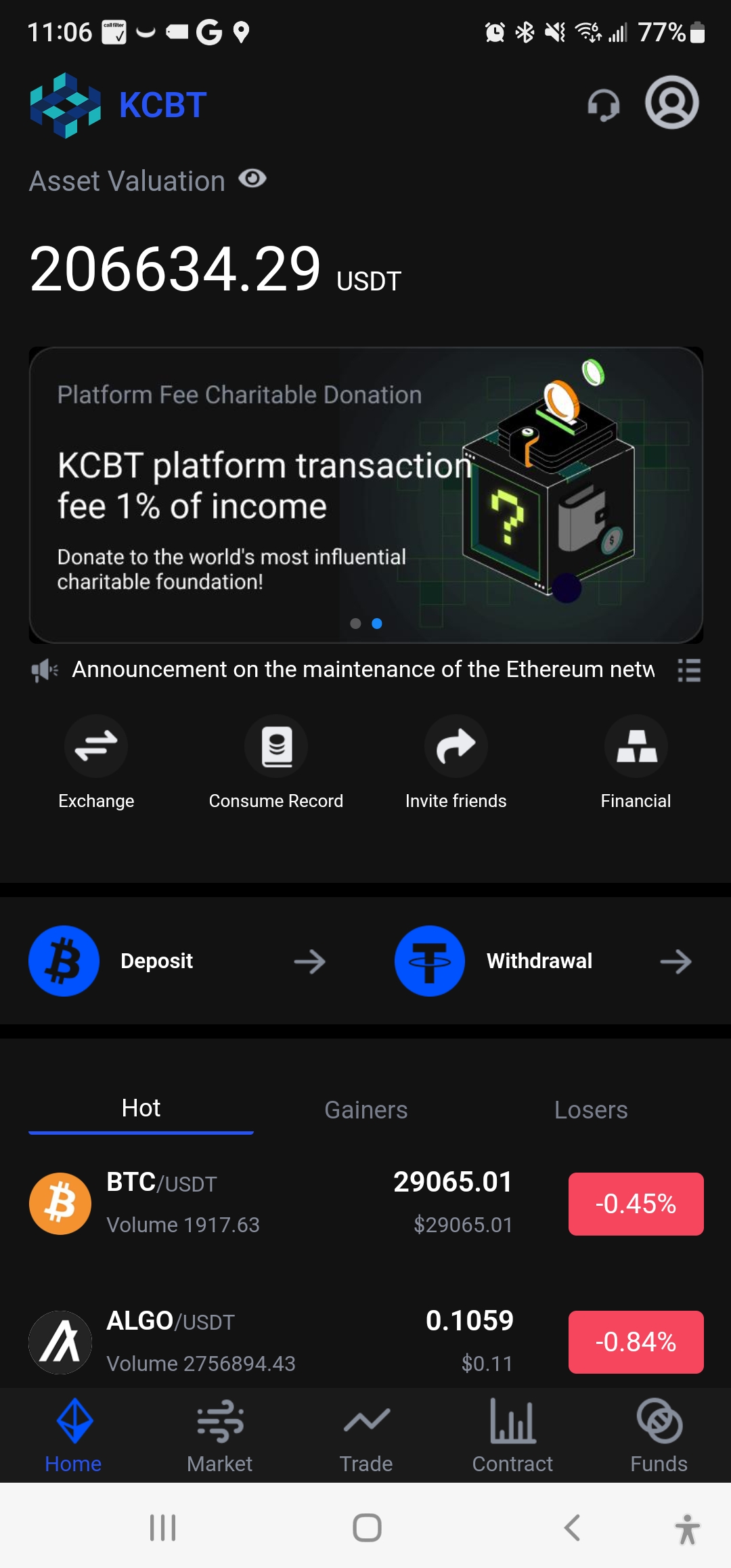Switch to the Trade tab
The width and height of the screenshot is (731, 1568).
pos(365,1435)
